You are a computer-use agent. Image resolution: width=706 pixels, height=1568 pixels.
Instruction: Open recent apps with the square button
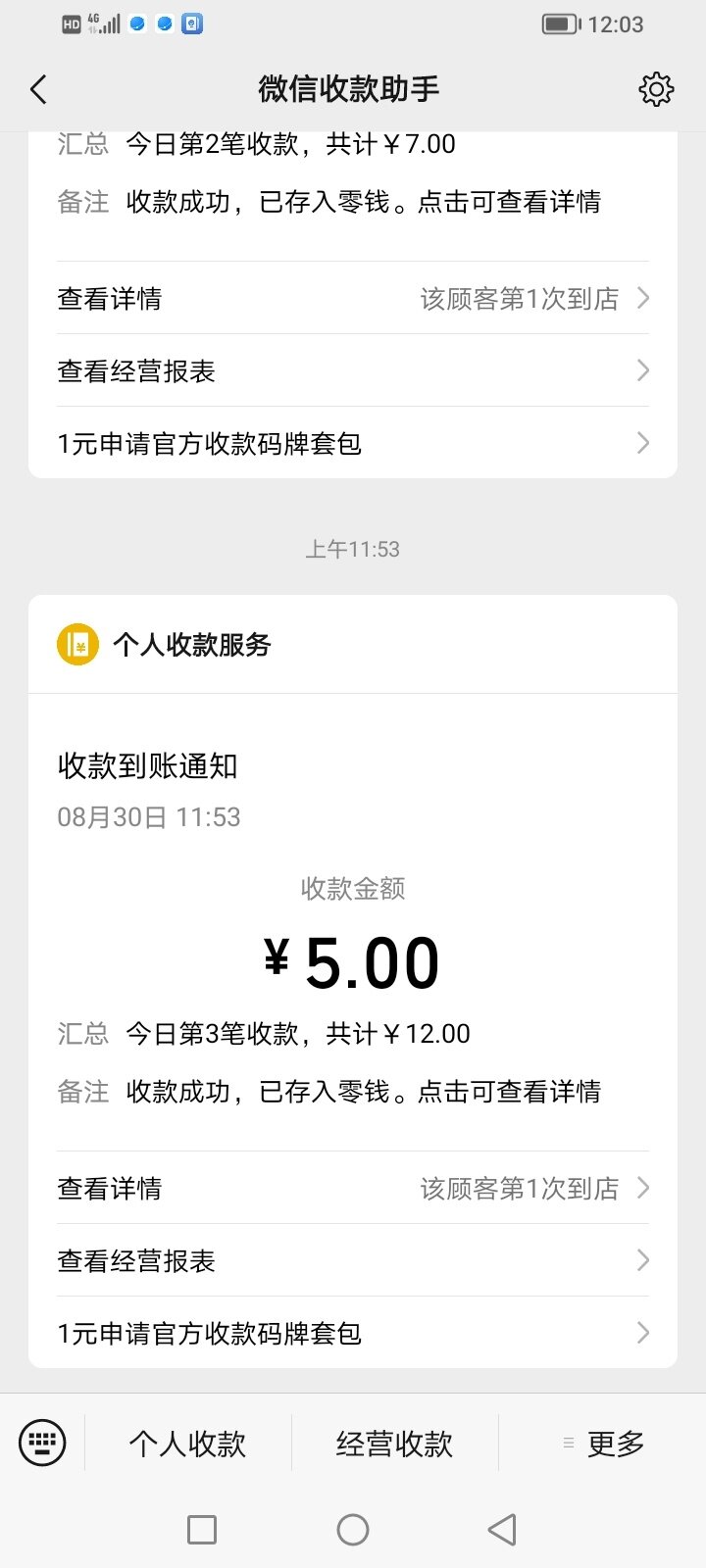[202, 1529]
